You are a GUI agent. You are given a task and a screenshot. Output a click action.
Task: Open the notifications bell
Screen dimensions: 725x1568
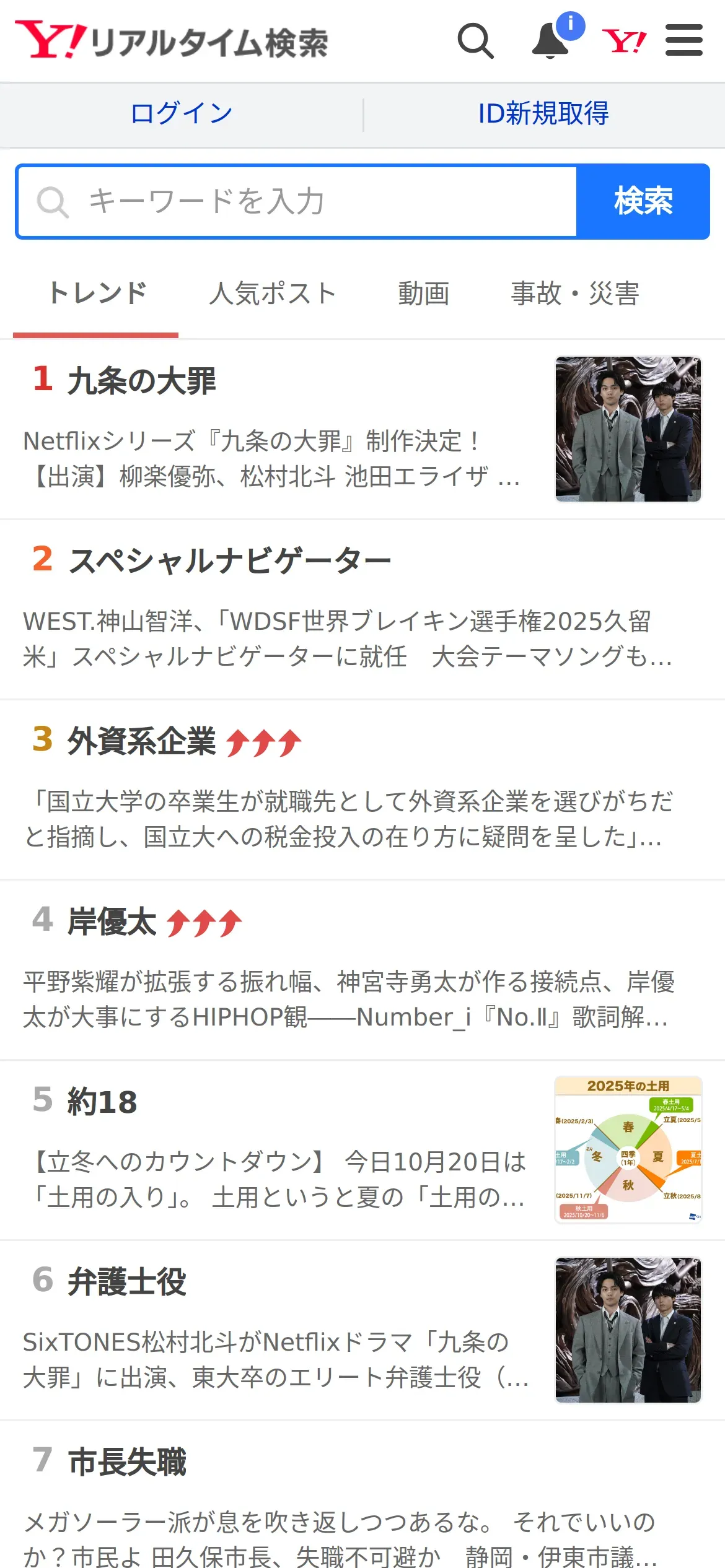pyautogui.click(x=551, y=41)
